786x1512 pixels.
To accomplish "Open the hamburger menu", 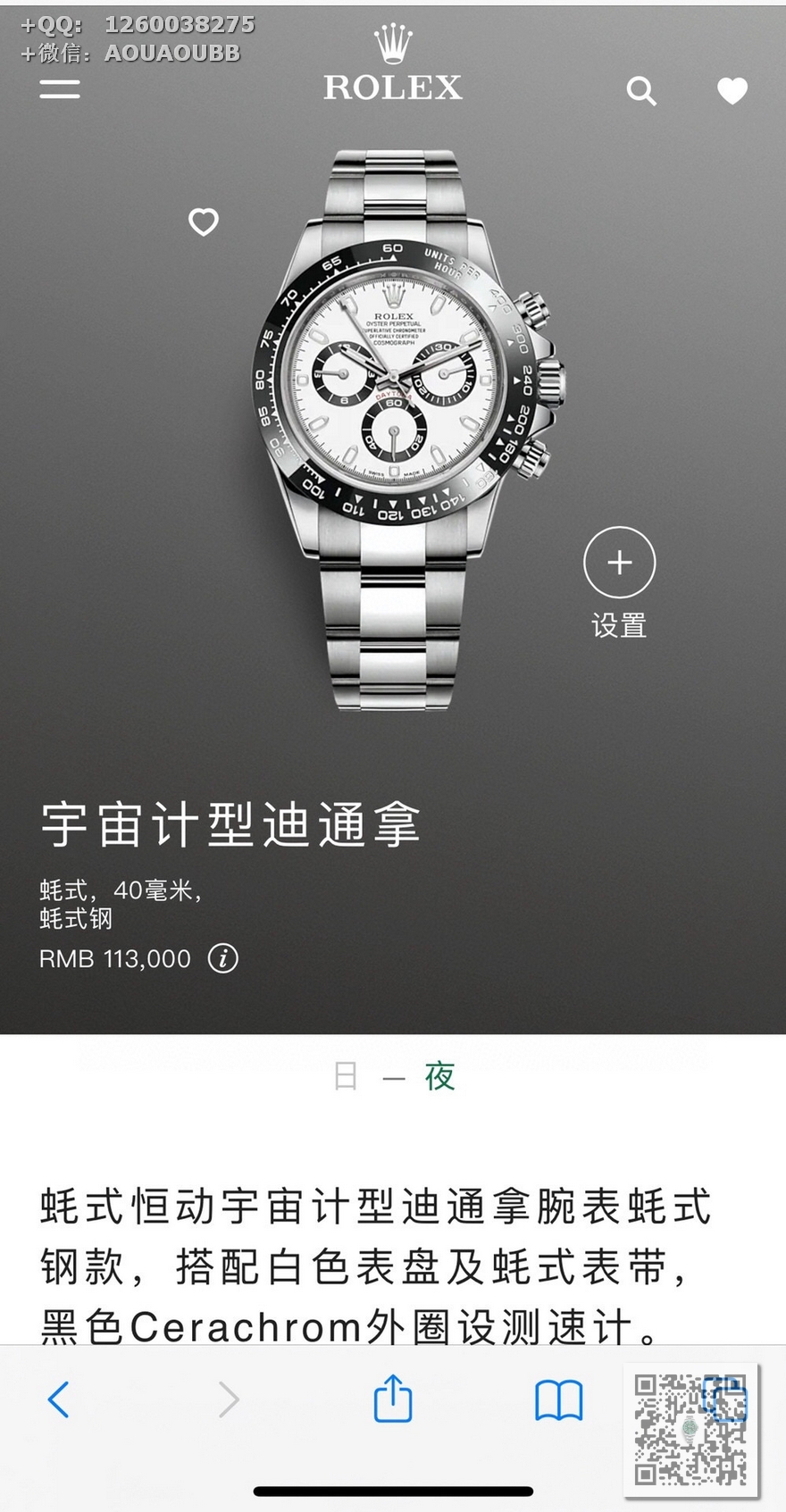I will [60, 88].
